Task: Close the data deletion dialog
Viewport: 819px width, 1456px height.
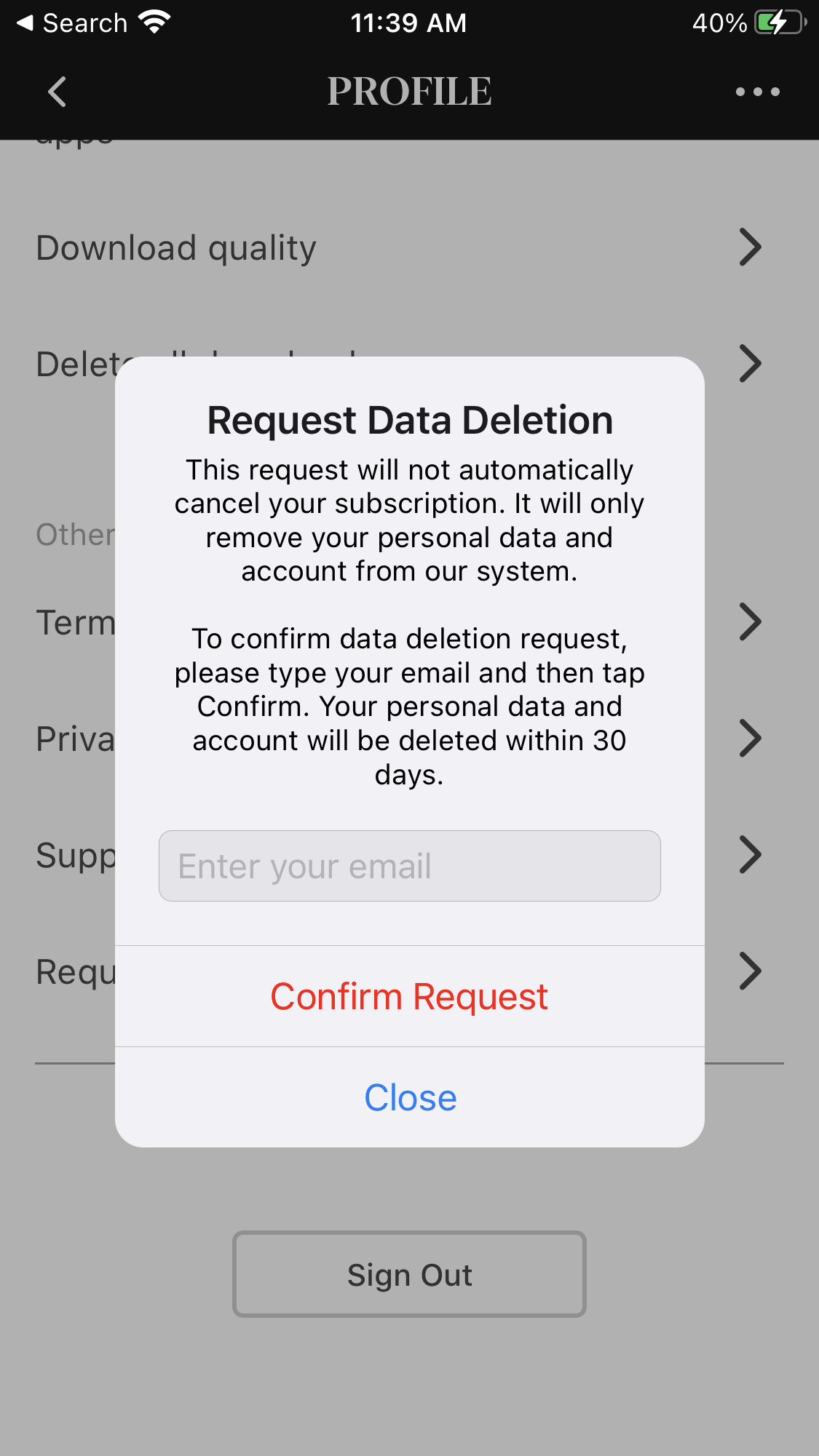Action: pyautogui.click(x=410, y=1097)
